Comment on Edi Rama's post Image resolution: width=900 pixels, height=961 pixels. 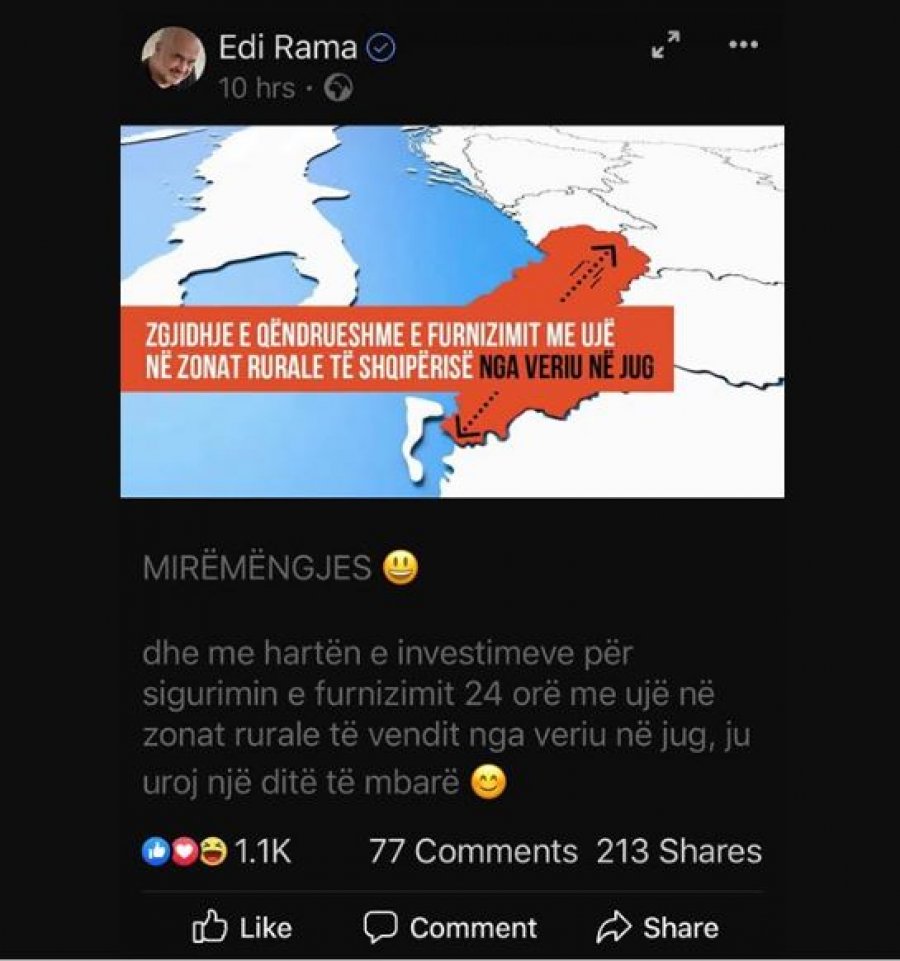click(x=450, y=927)
